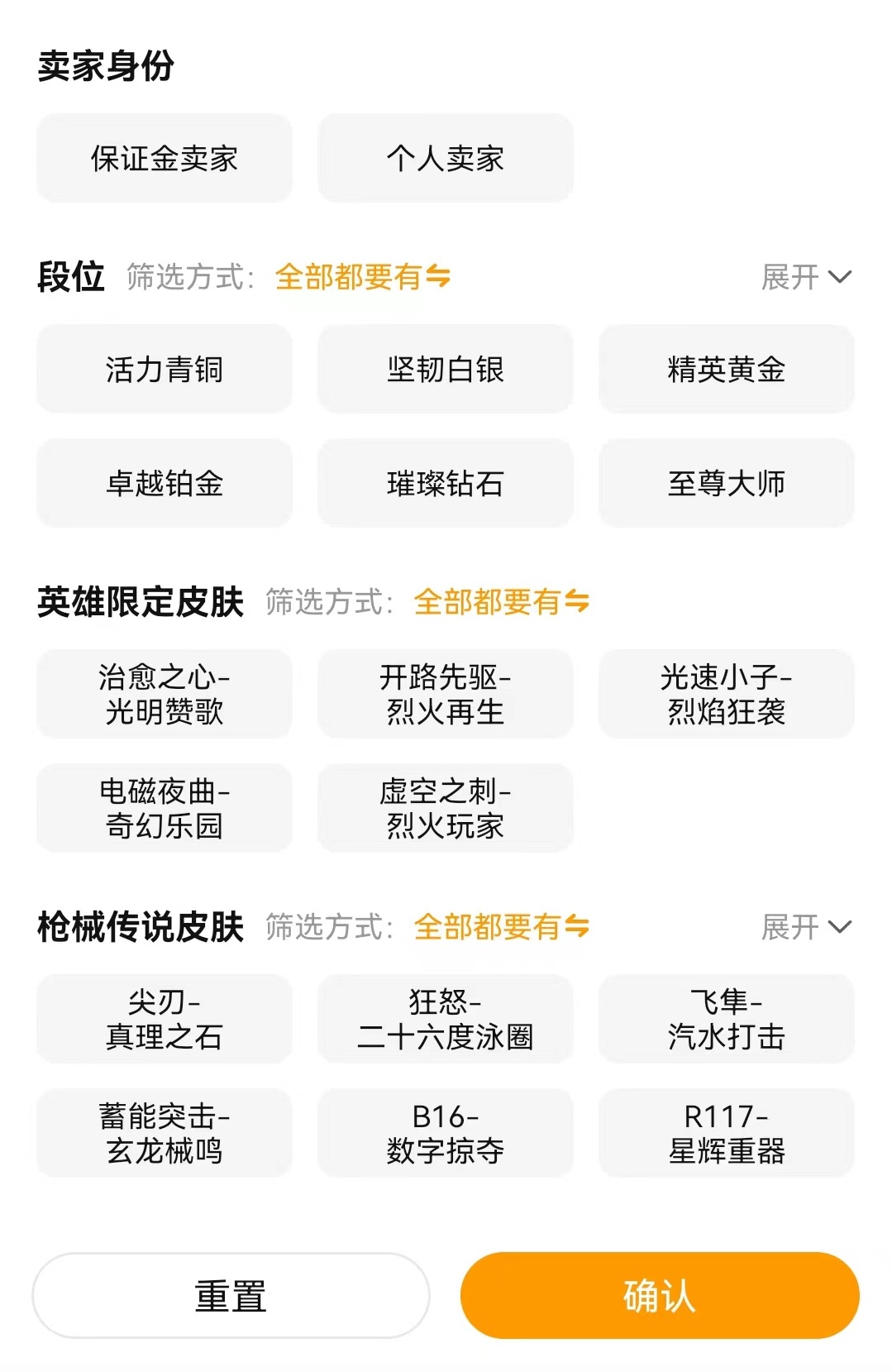Screen dimensions: 892x1372
Task: Select the 璀璨钻石 rank chip
Action: coord(445,483)
